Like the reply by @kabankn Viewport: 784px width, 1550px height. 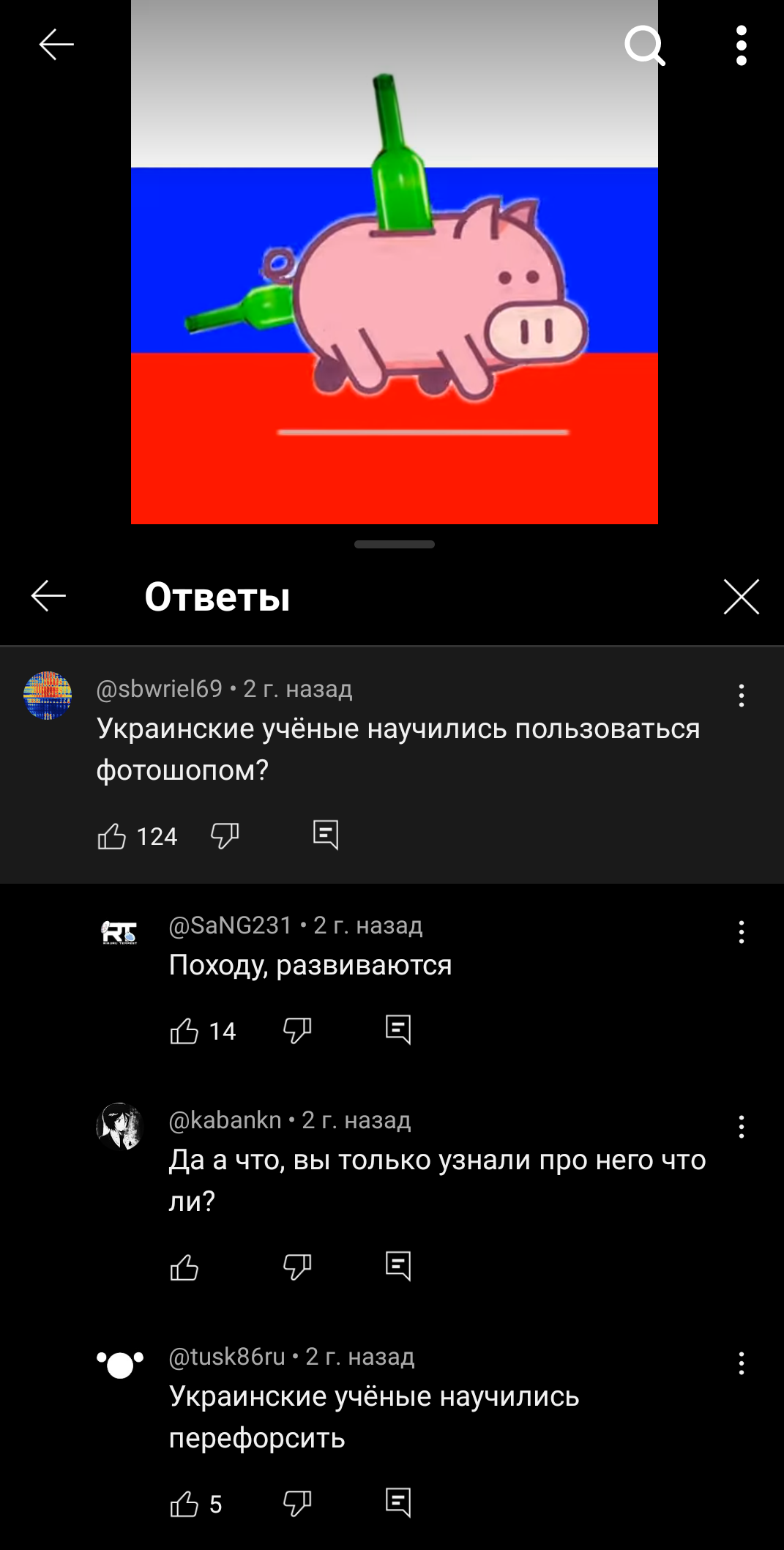(x=184, y=1267)
